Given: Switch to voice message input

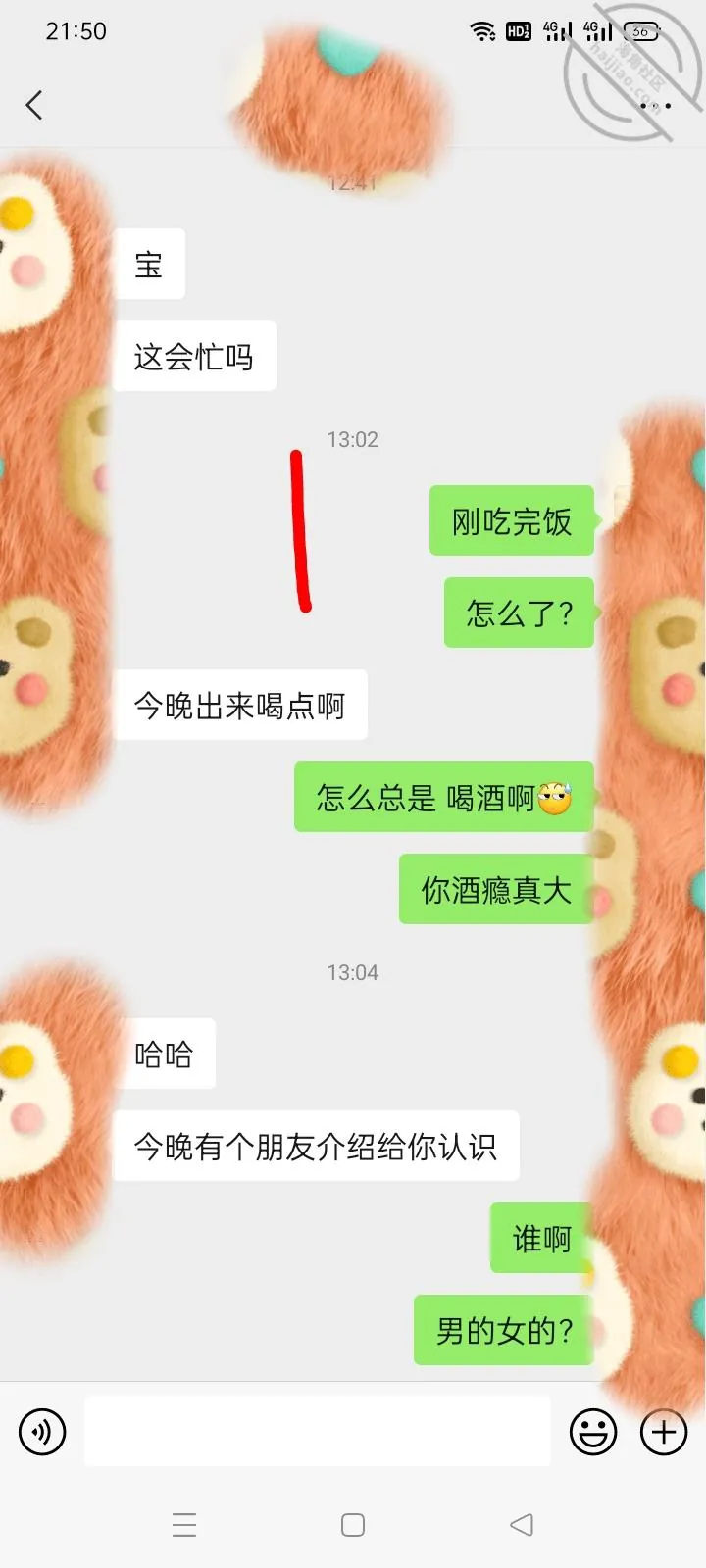Looking at the screenshot, I should coord(42,1432).
